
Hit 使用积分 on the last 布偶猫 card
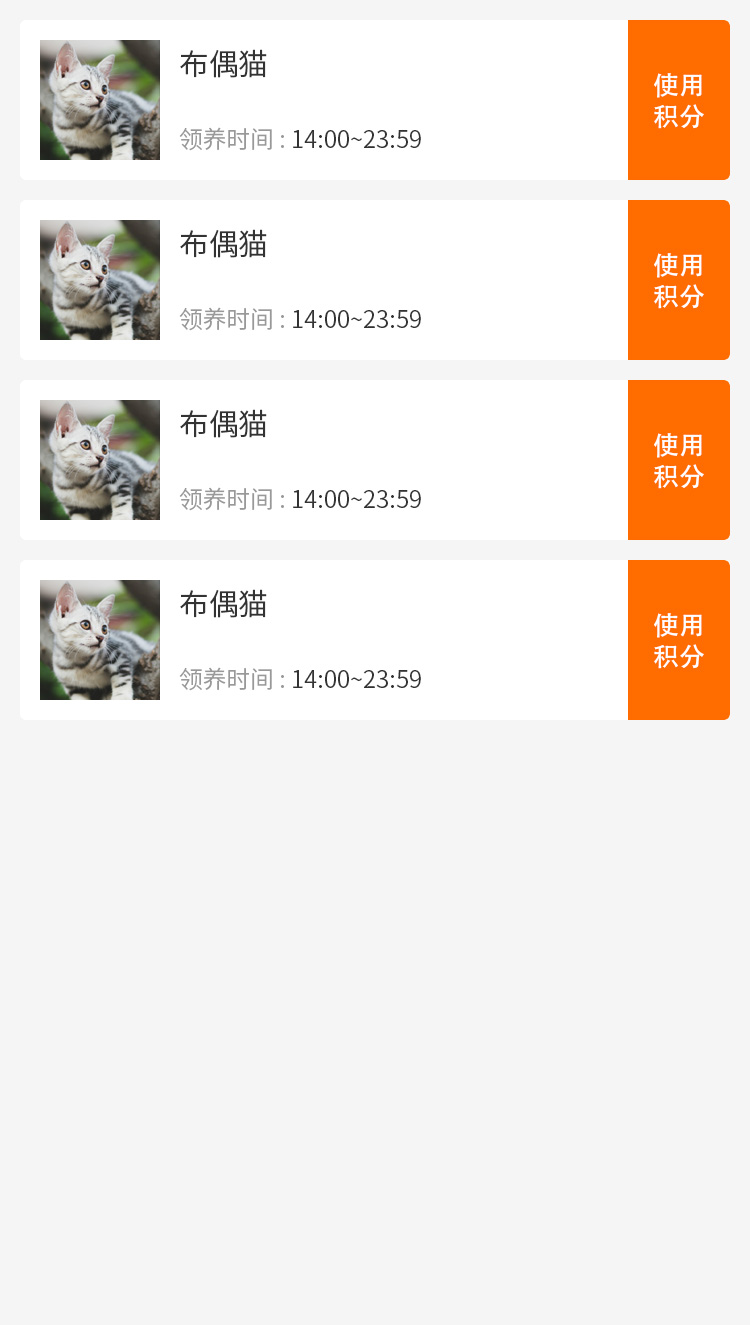(678, 640)
